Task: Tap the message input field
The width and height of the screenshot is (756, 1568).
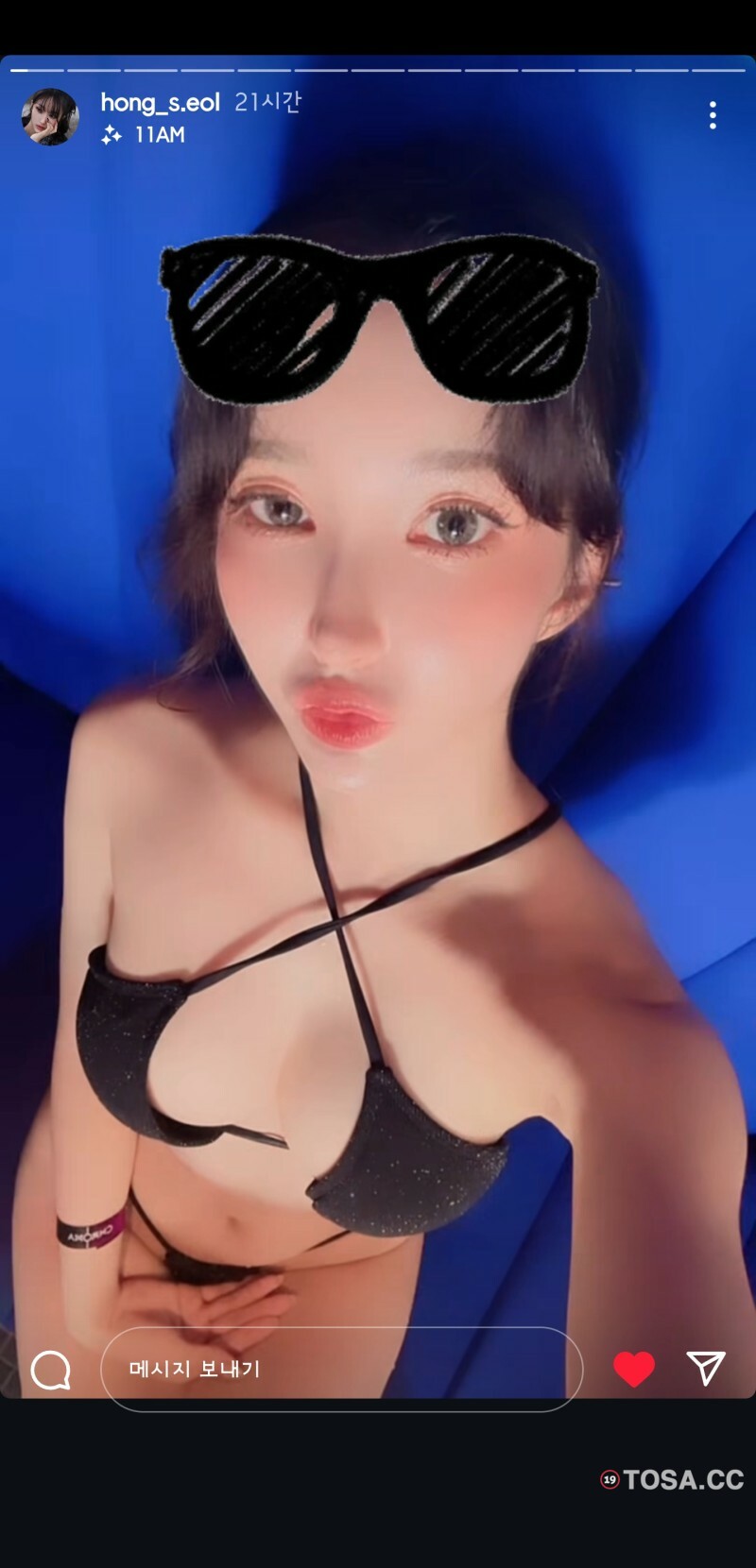Action: pyautogui.click(x=340, y=1369)
